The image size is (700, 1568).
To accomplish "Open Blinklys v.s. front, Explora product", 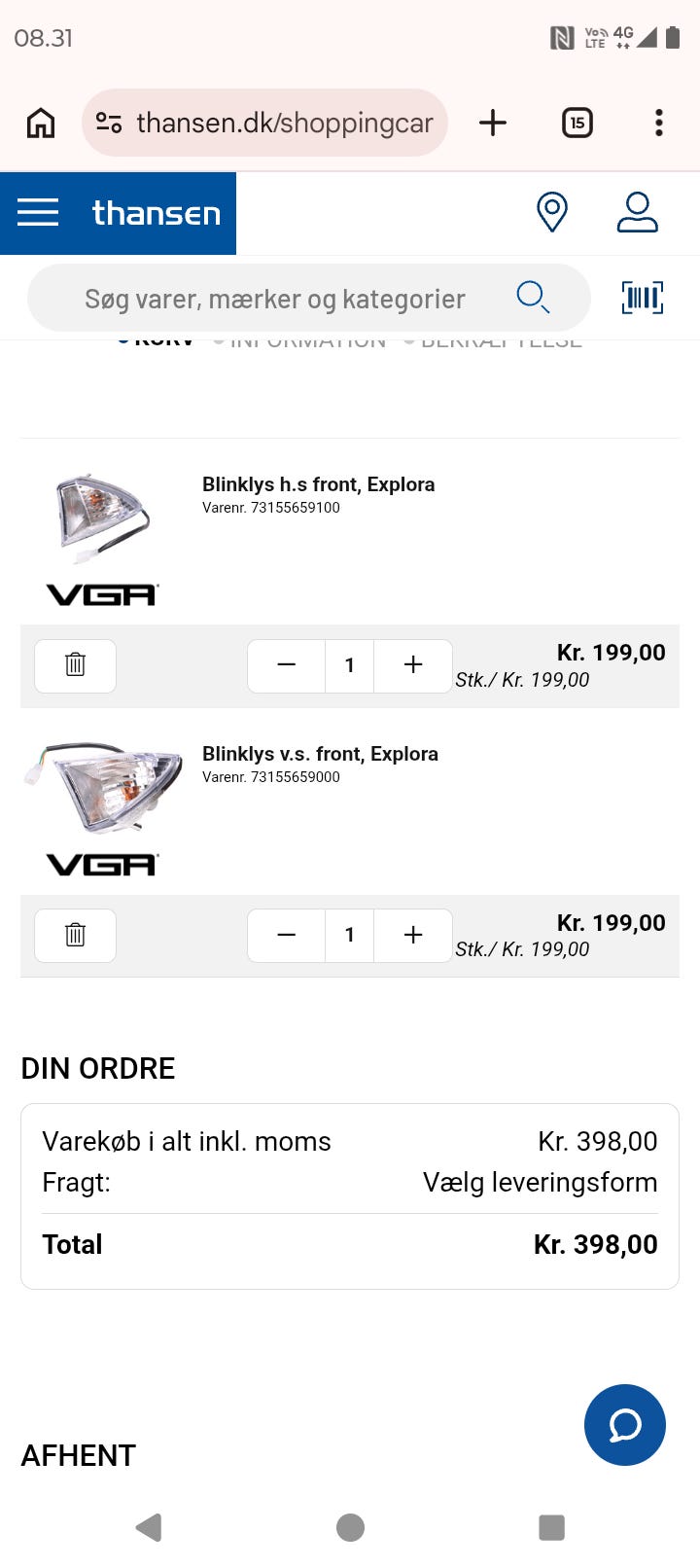I will (x=320, y=754).
